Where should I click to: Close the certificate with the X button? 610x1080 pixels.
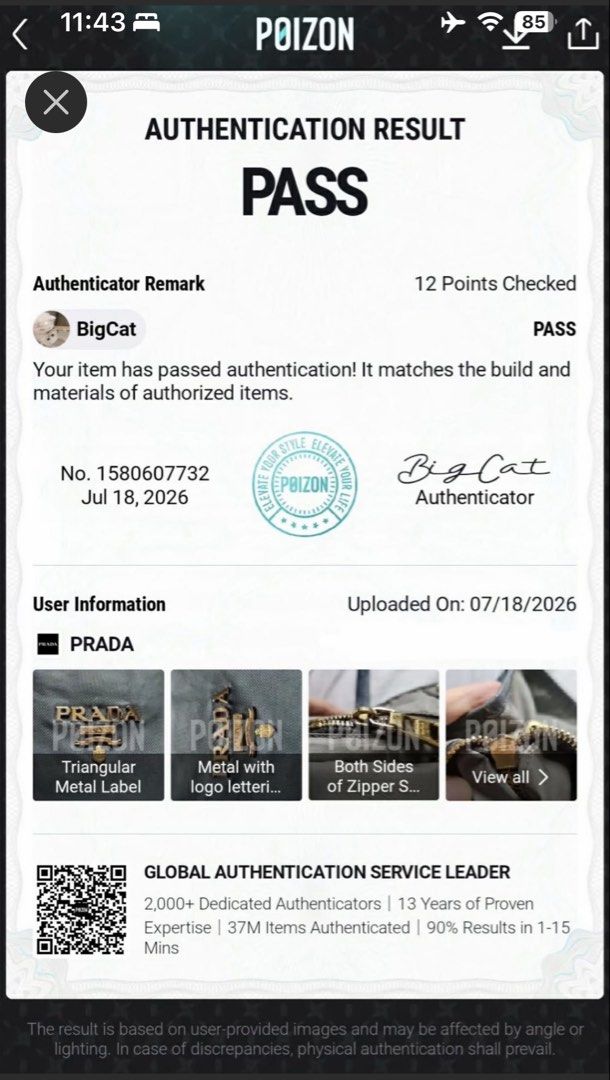coord(56,103)
